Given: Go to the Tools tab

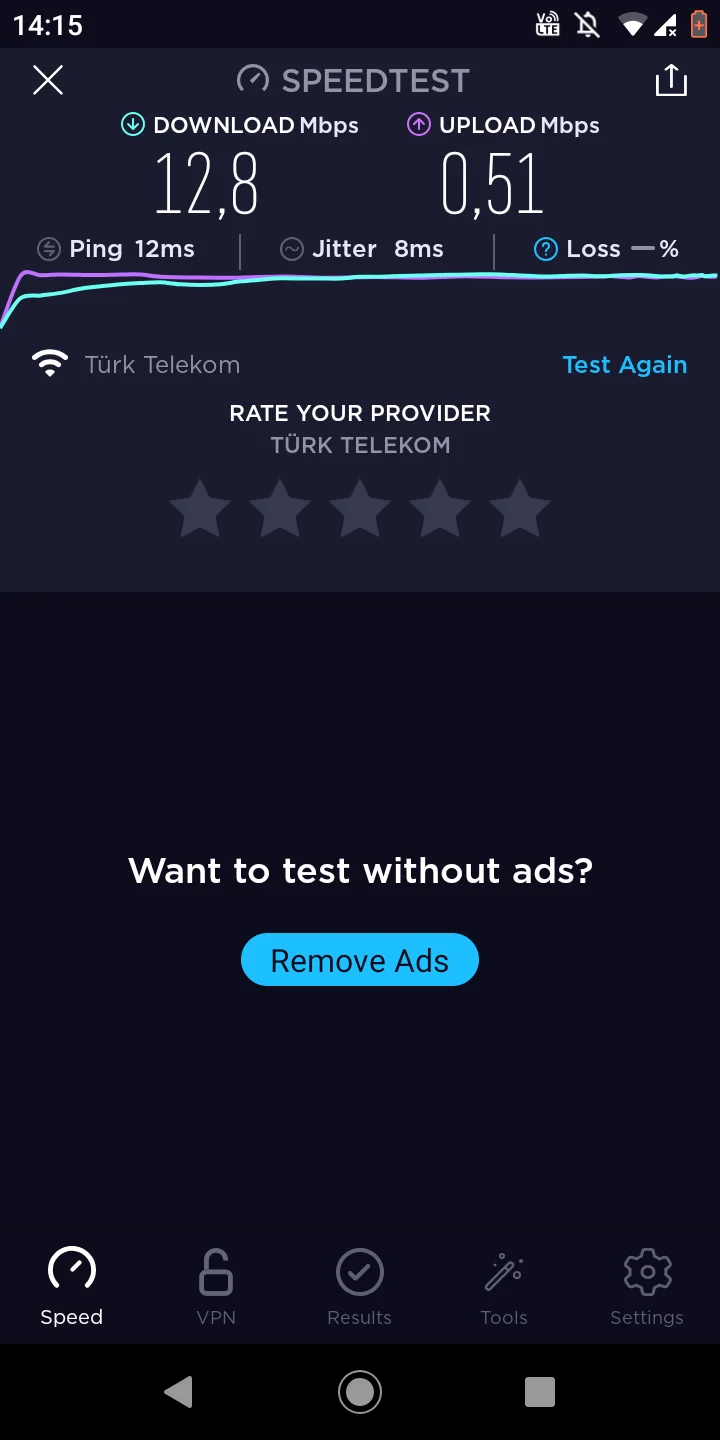Looking at the screenshot, I should point(504,1286).
